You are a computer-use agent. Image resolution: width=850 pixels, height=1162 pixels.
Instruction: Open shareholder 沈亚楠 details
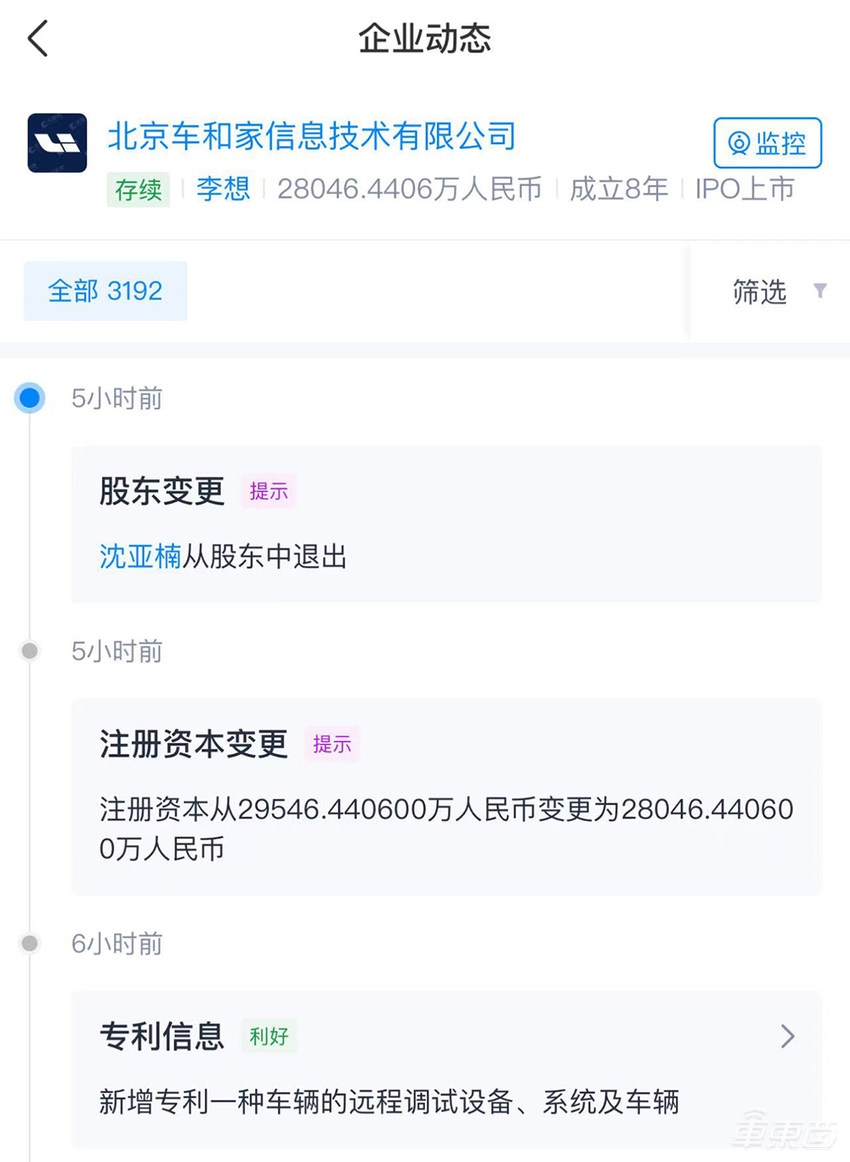pyautogui.click(x=139, y=557)
